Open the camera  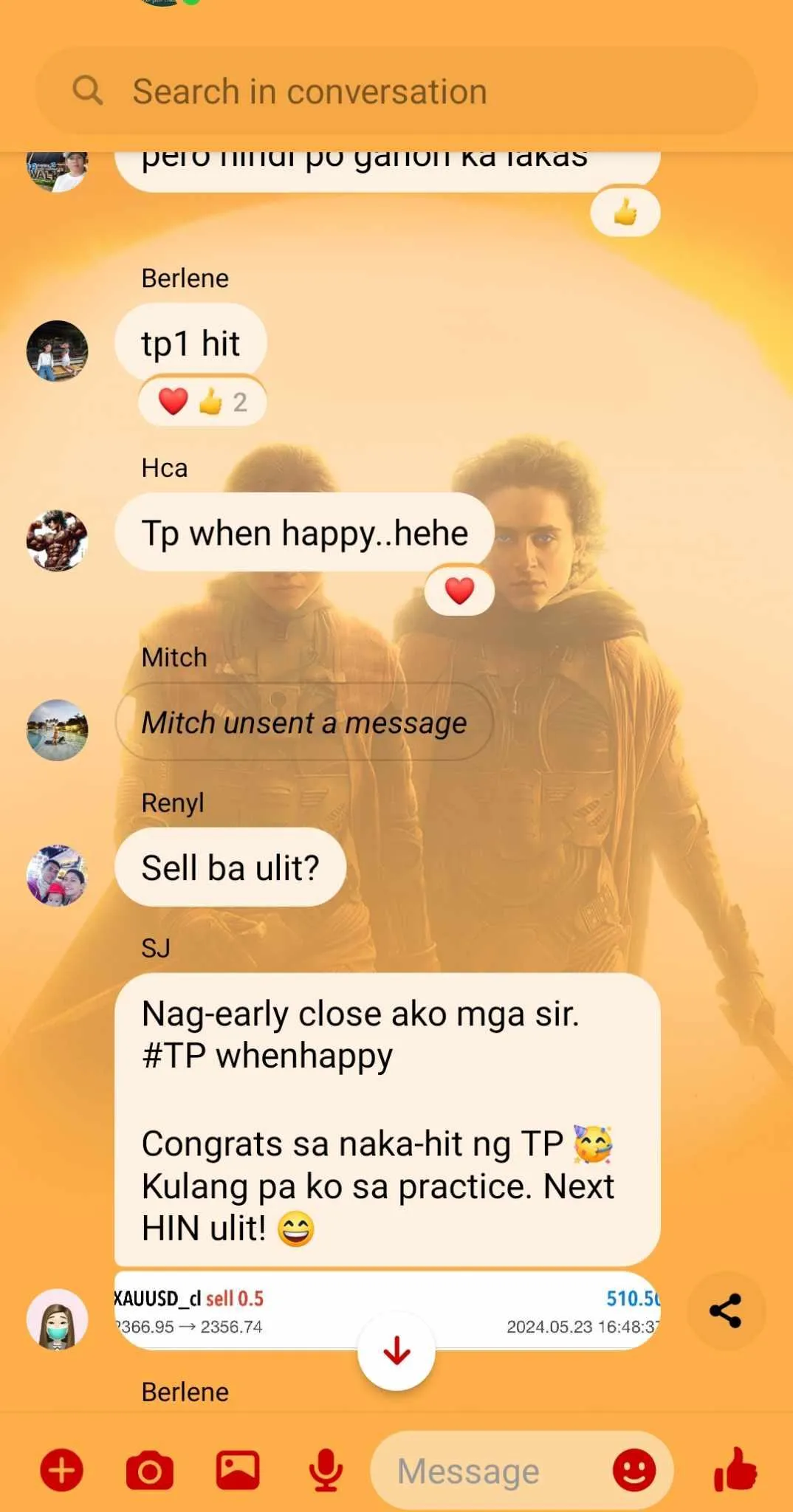click(x=150, y=1470)
